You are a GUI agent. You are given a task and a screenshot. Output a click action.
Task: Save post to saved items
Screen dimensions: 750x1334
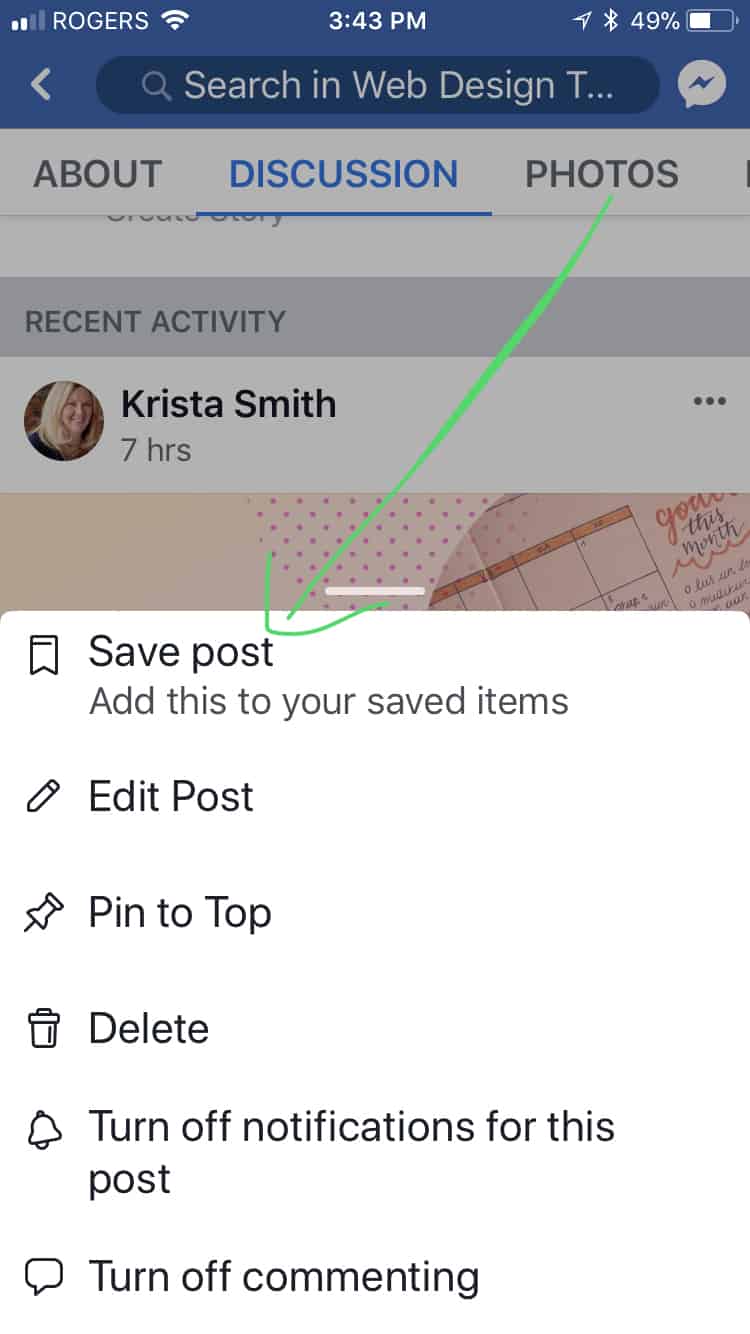180,653
